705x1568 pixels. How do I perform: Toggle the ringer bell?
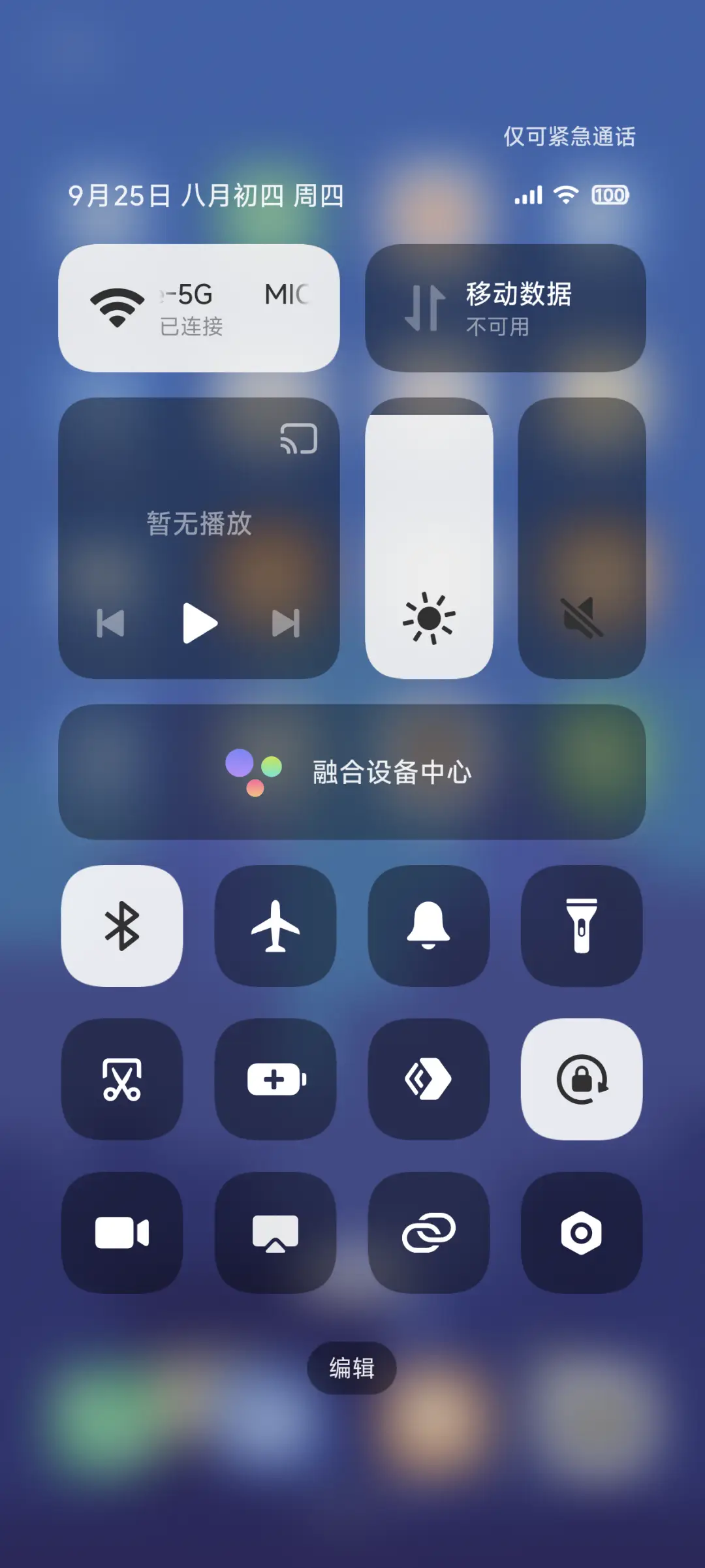pos(429,927)
